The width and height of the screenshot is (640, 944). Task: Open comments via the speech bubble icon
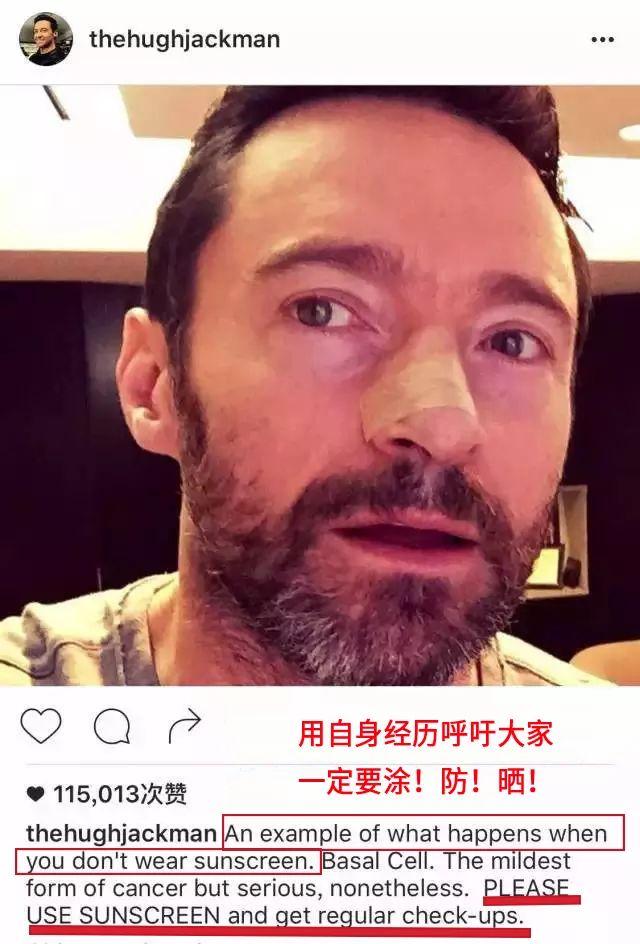[112, 727]
